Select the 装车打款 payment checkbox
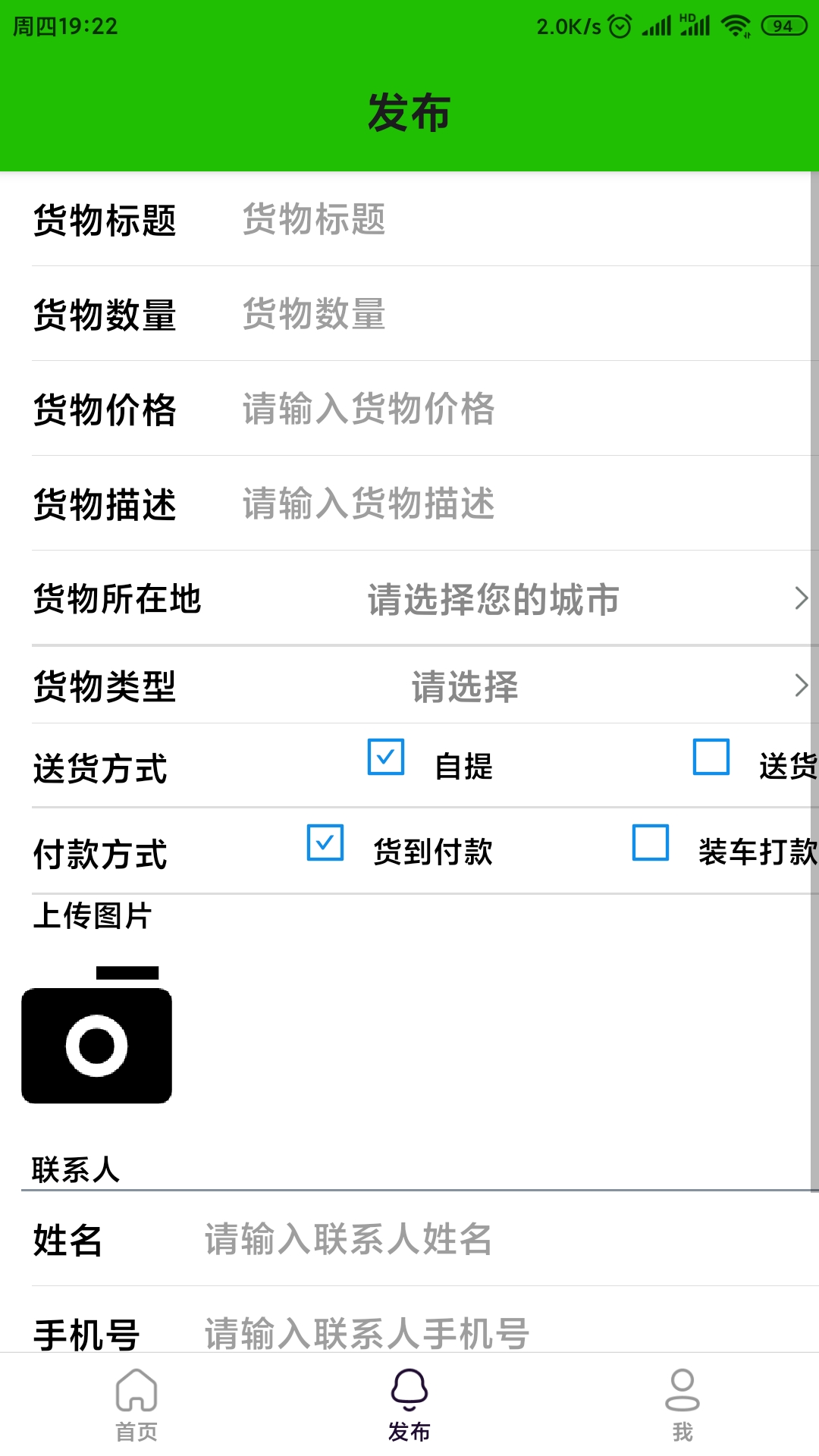This screenshot has width=819, height=1456. [x=651, y=843]
